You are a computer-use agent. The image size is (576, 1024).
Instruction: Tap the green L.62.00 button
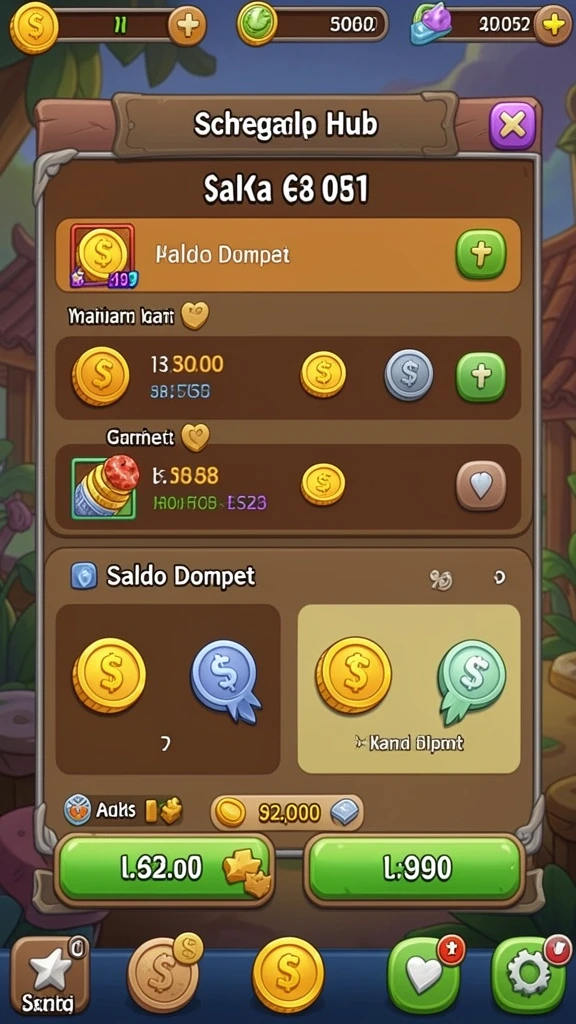164,869
